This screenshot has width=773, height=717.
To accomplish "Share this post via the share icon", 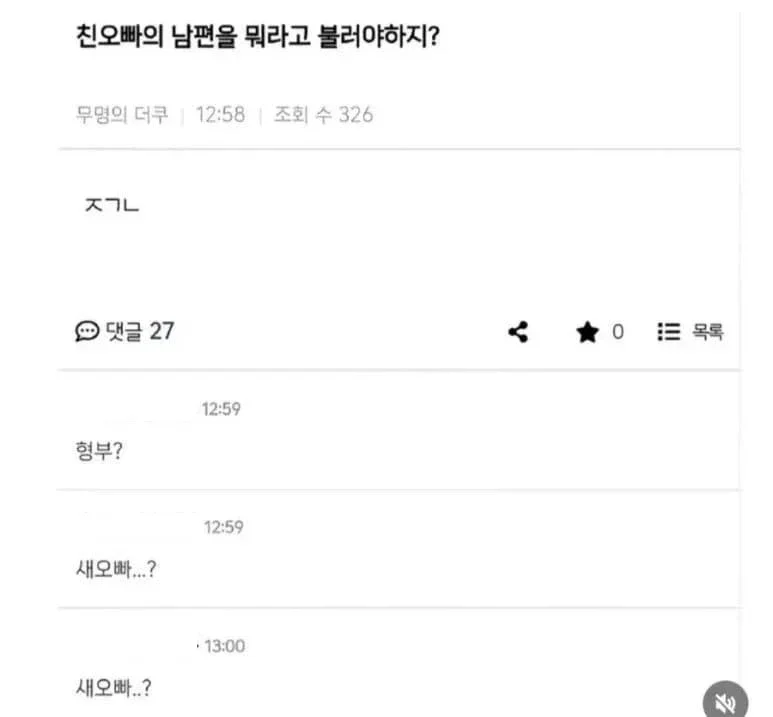I will tap(518, 332).
